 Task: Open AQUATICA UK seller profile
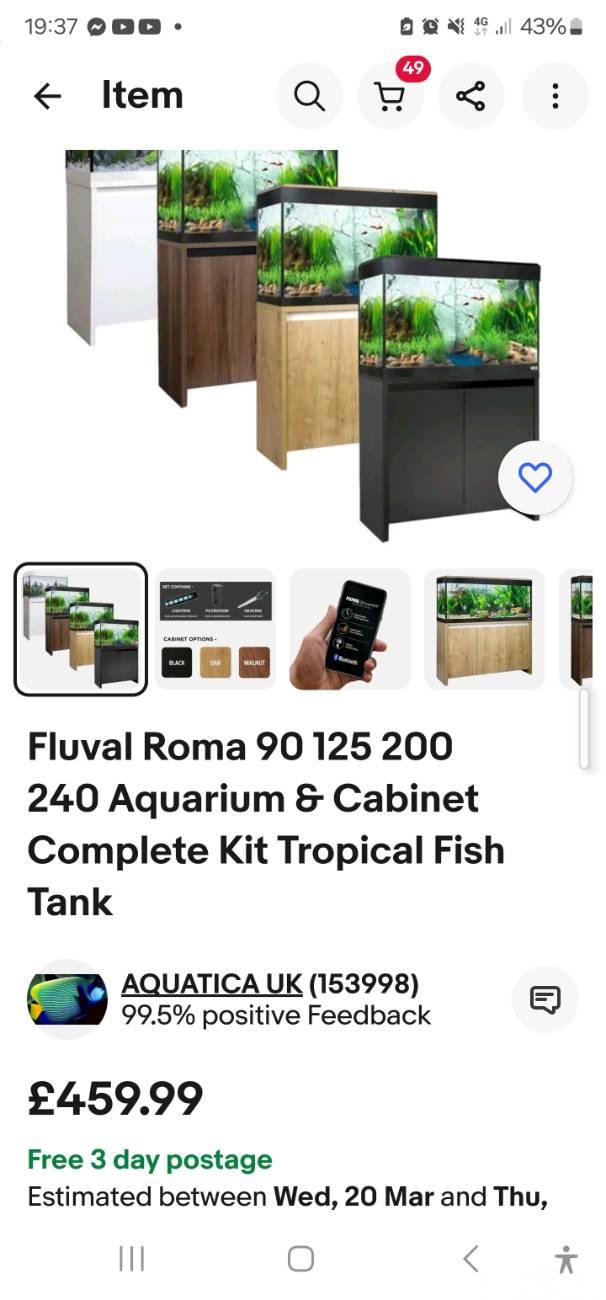(212, 984)
